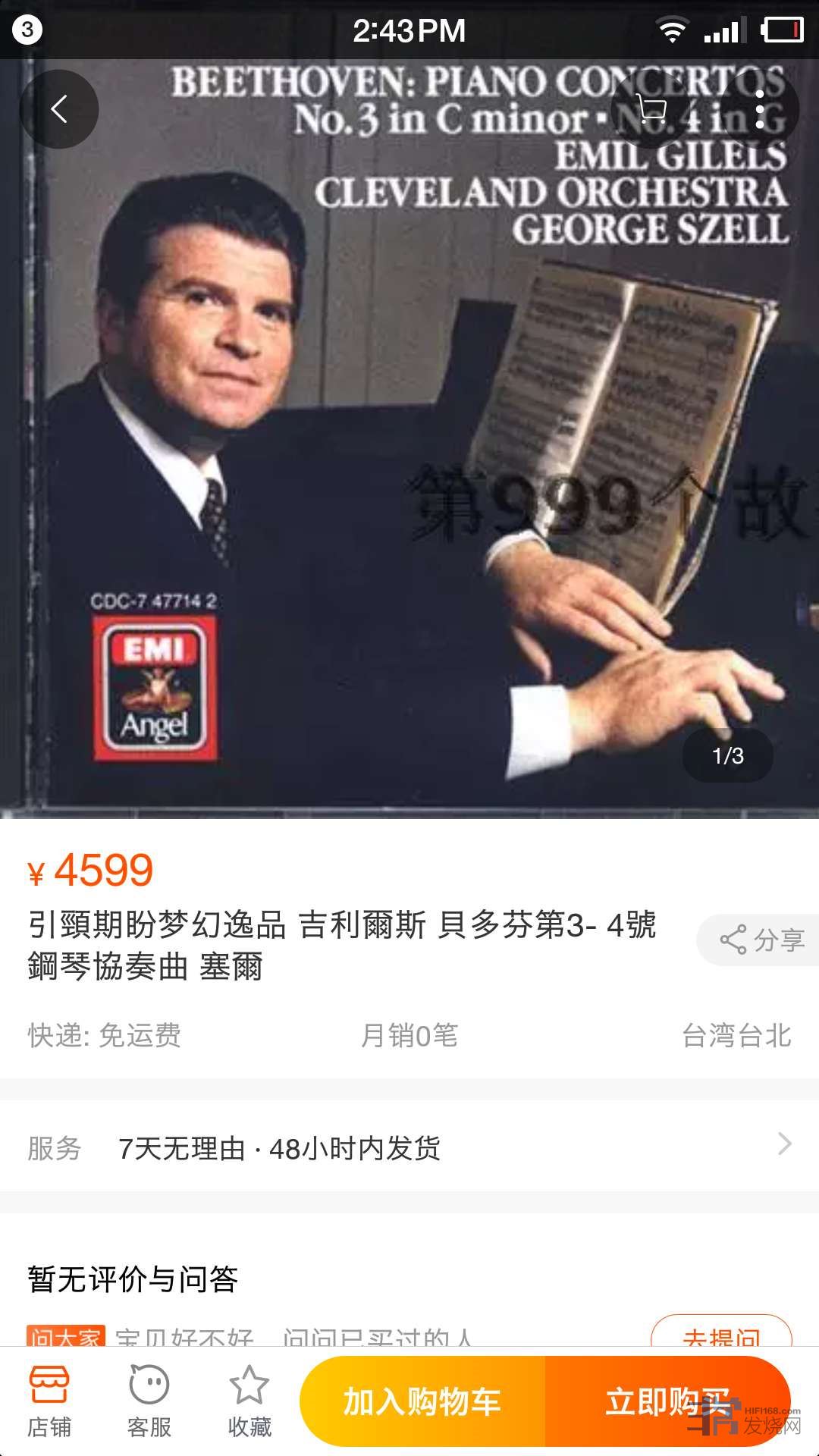Add the CD to cart with 加入购物车
This screenshot has width=819, height=1456.
tap(422, 1401)
